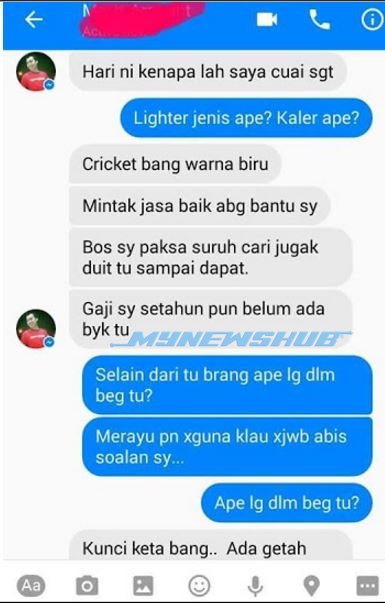This screenshot has height=603, width=385.
Task: Start a voice call
Action: [320, 19]
